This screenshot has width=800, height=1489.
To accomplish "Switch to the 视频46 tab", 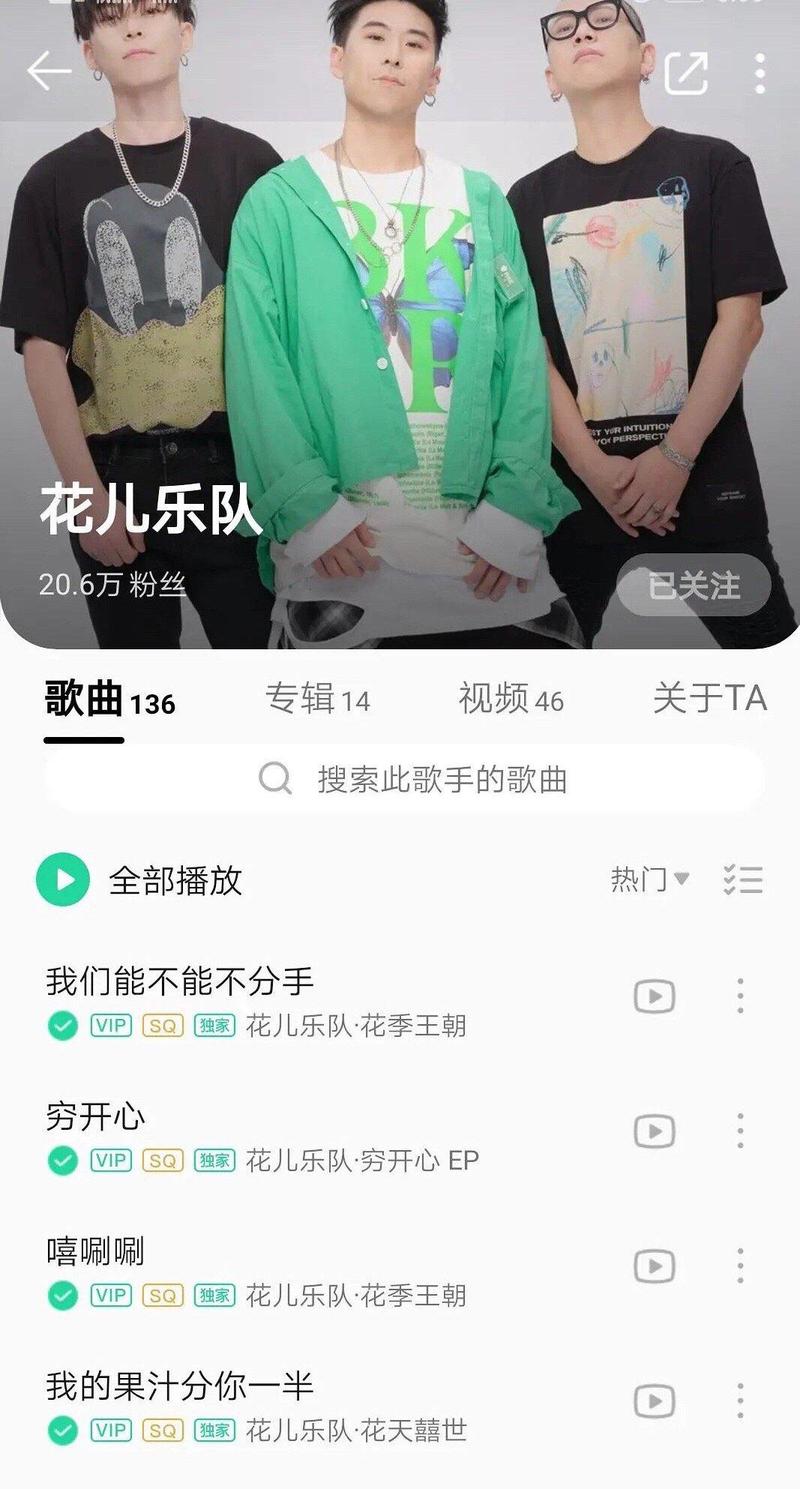I will click(512, 701).
